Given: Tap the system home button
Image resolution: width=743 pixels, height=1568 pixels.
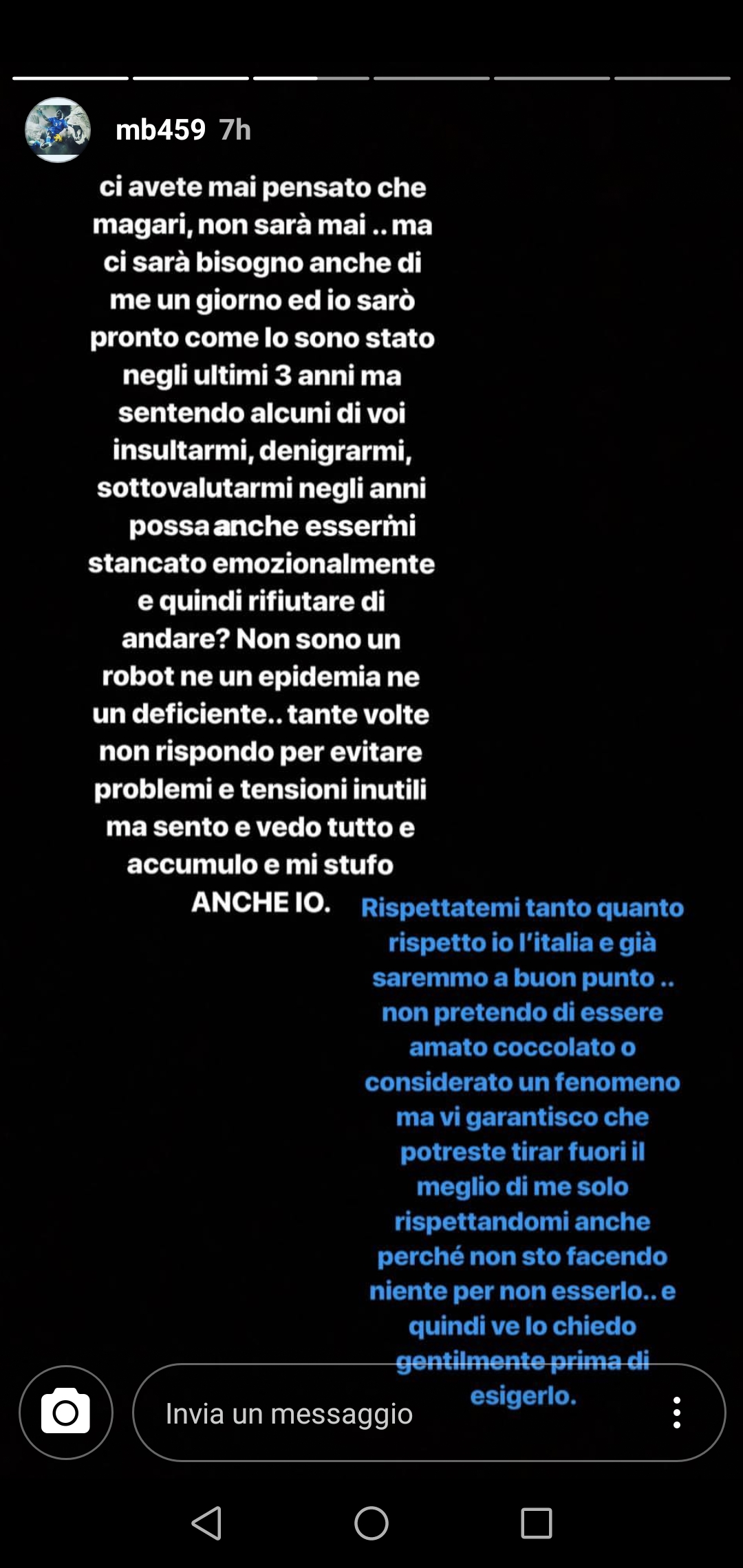Looking at the screenshot, I should 371,1523.
